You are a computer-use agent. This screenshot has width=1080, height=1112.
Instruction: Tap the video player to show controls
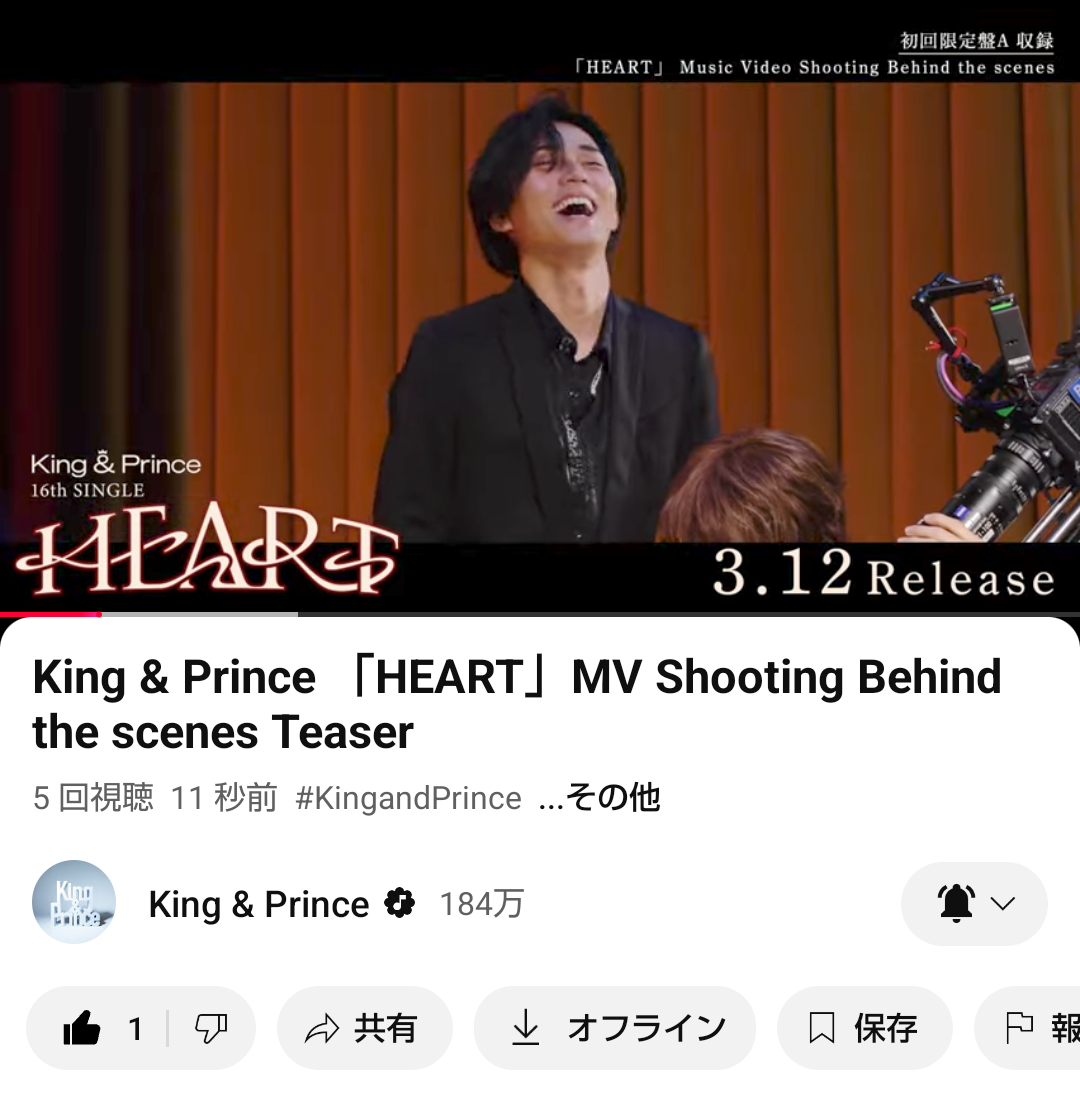pyautogui.click(x=540, y=320)
